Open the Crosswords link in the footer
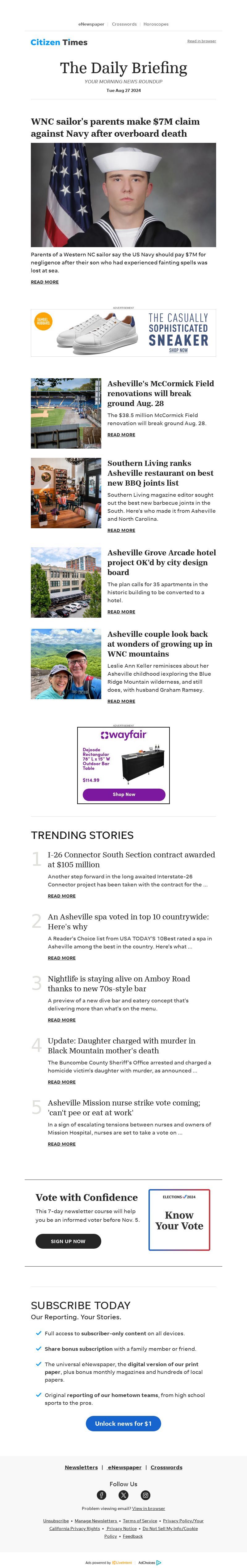 [x=166, y=1467]
